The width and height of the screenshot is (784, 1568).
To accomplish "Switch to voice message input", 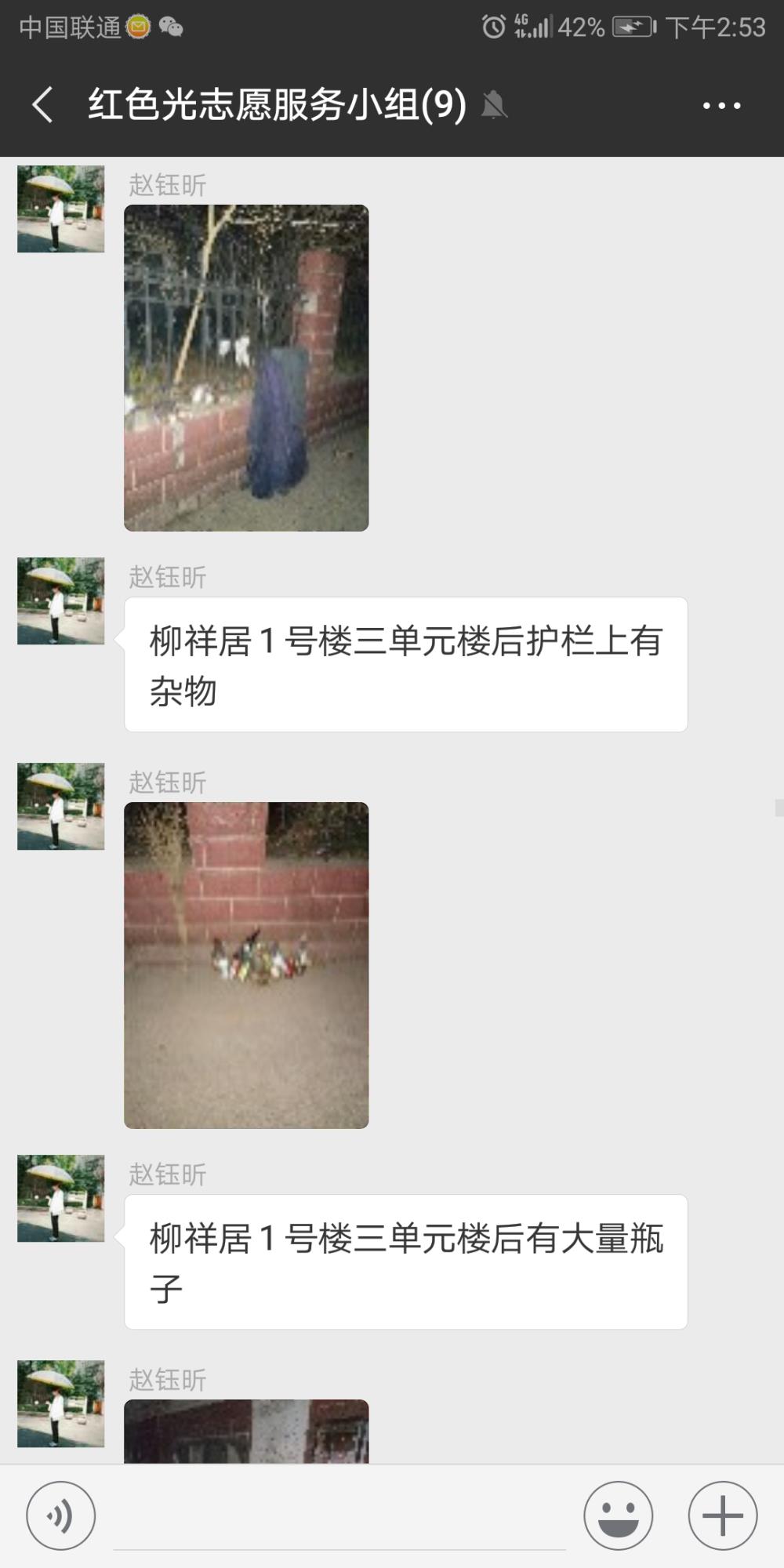I will pyautogui.click(x=61, y=1515).
